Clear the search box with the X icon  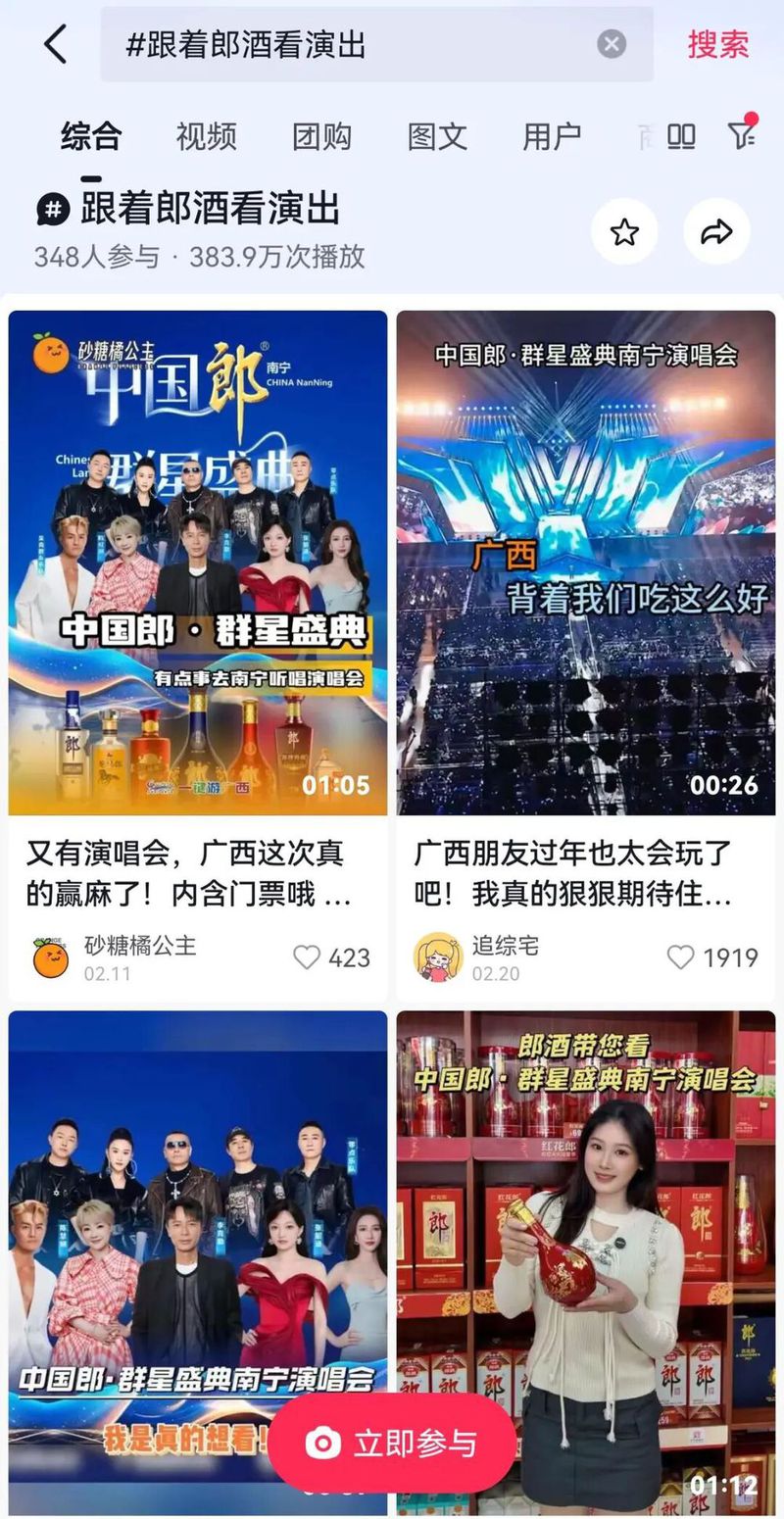(612, 43)
